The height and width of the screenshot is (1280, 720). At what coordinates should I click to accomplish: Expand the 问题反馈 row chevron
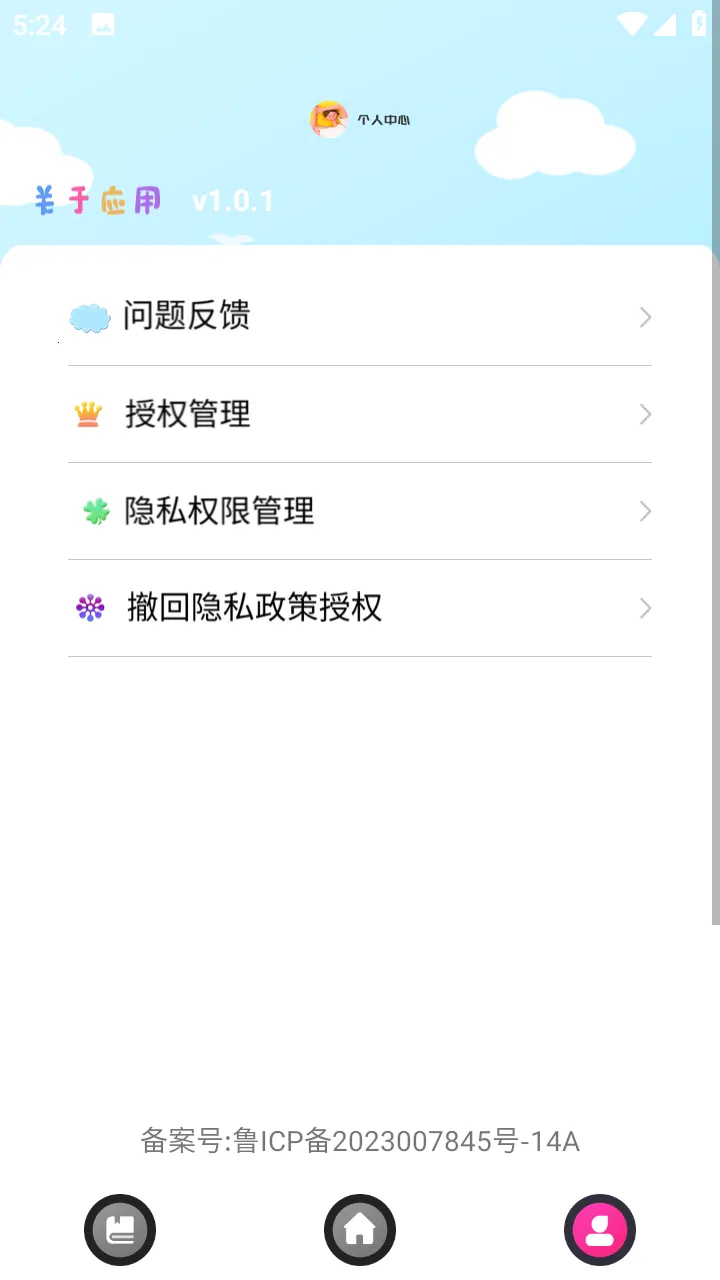point(645,317)
